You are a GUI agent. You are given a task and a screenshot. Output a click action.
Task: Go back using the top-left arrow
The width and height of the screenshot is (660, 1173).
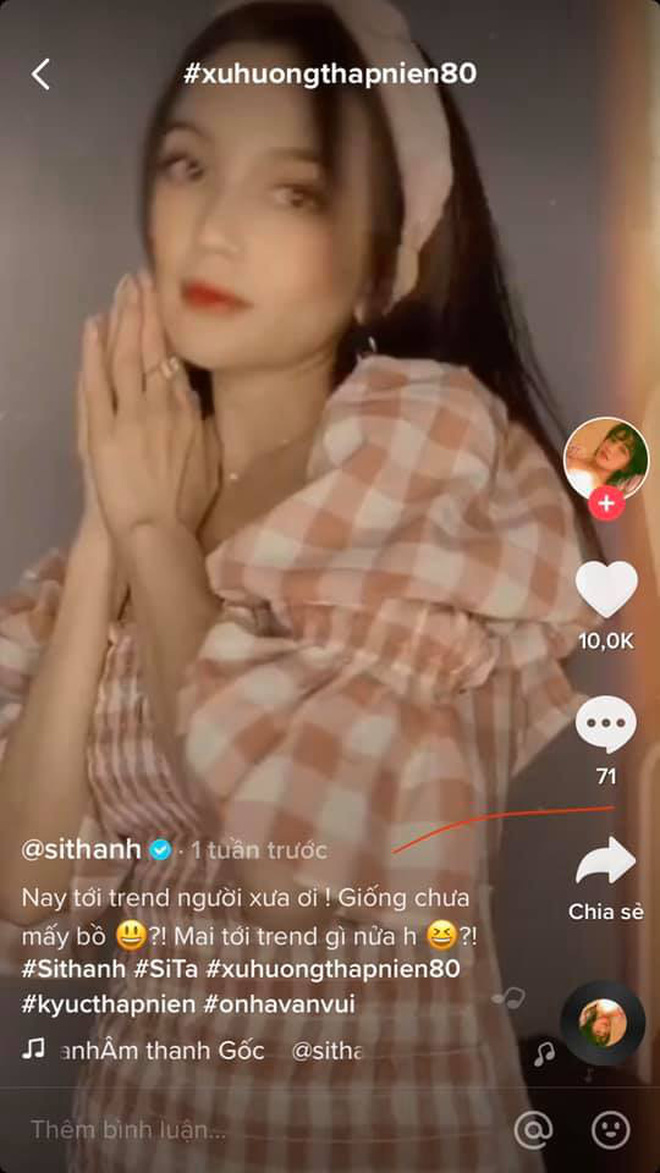click(x=41, y=74)
